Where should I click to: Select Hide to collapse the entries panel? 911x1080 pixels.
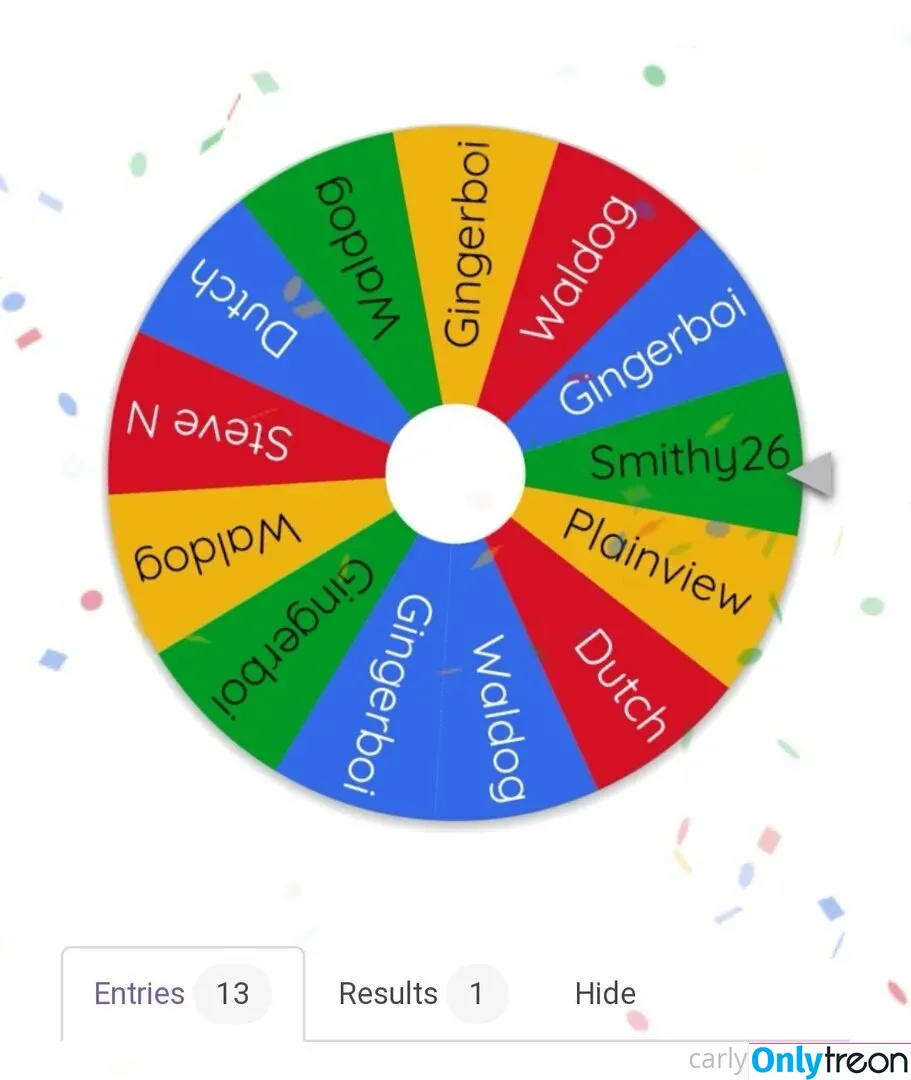[x=605, y=993]
